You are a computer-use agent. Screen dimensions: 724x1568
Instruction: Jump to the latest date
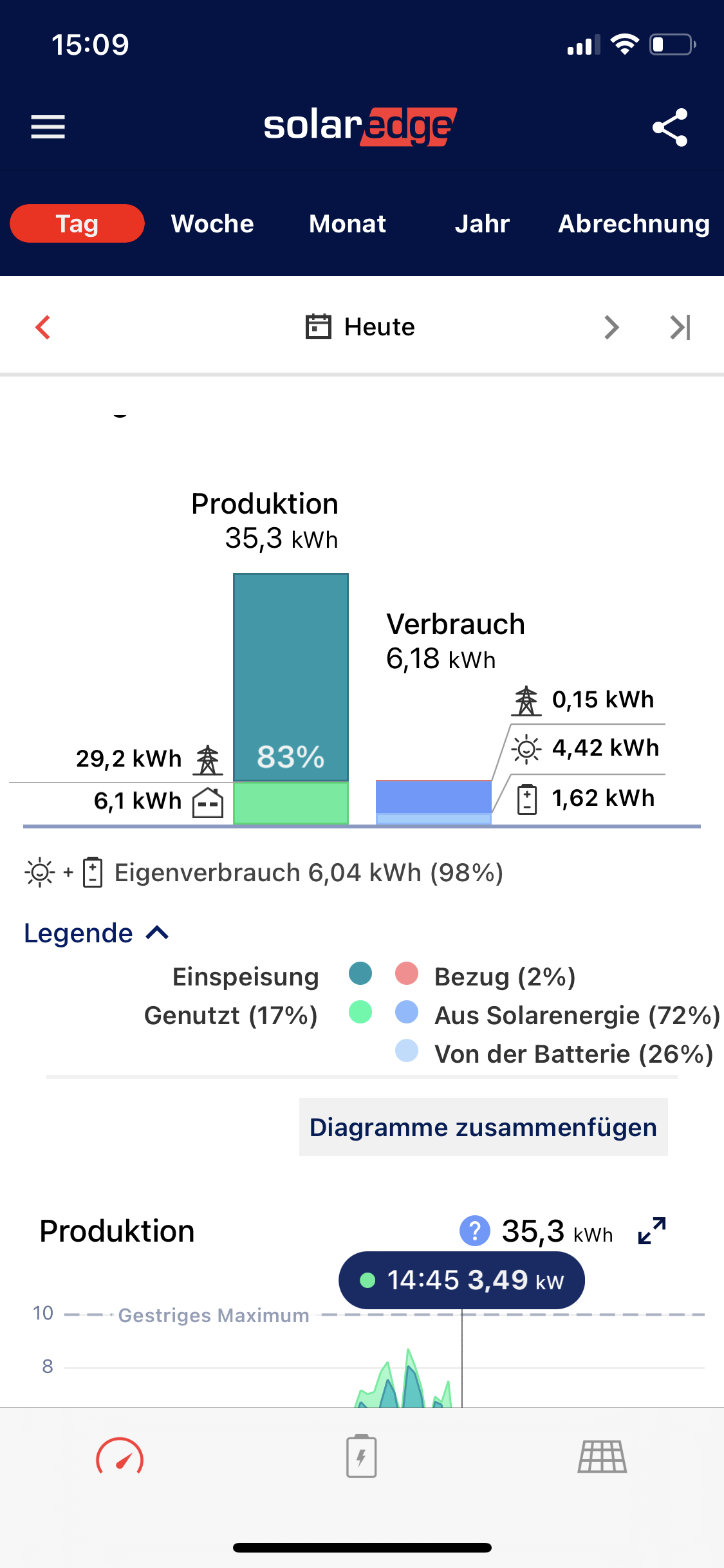click(680, 327)
